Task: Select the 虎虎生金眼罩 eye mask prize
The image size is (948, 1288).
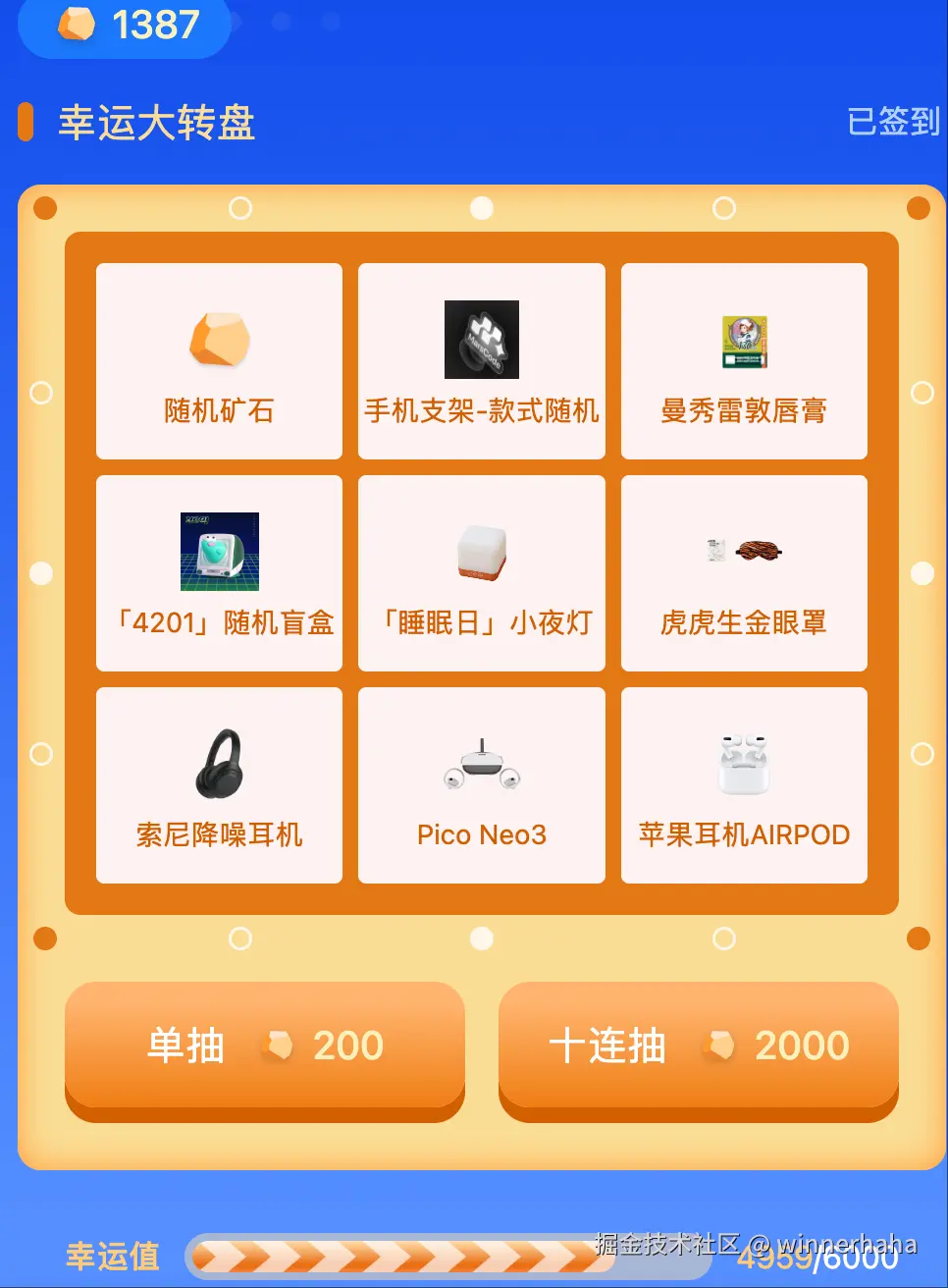Action: (x=743, y=552)
